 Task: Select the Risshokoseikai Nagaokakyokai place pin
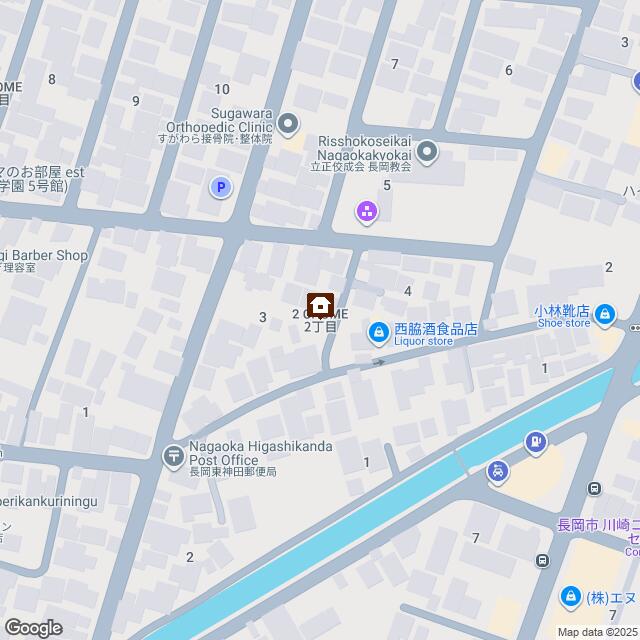point(427,153)
